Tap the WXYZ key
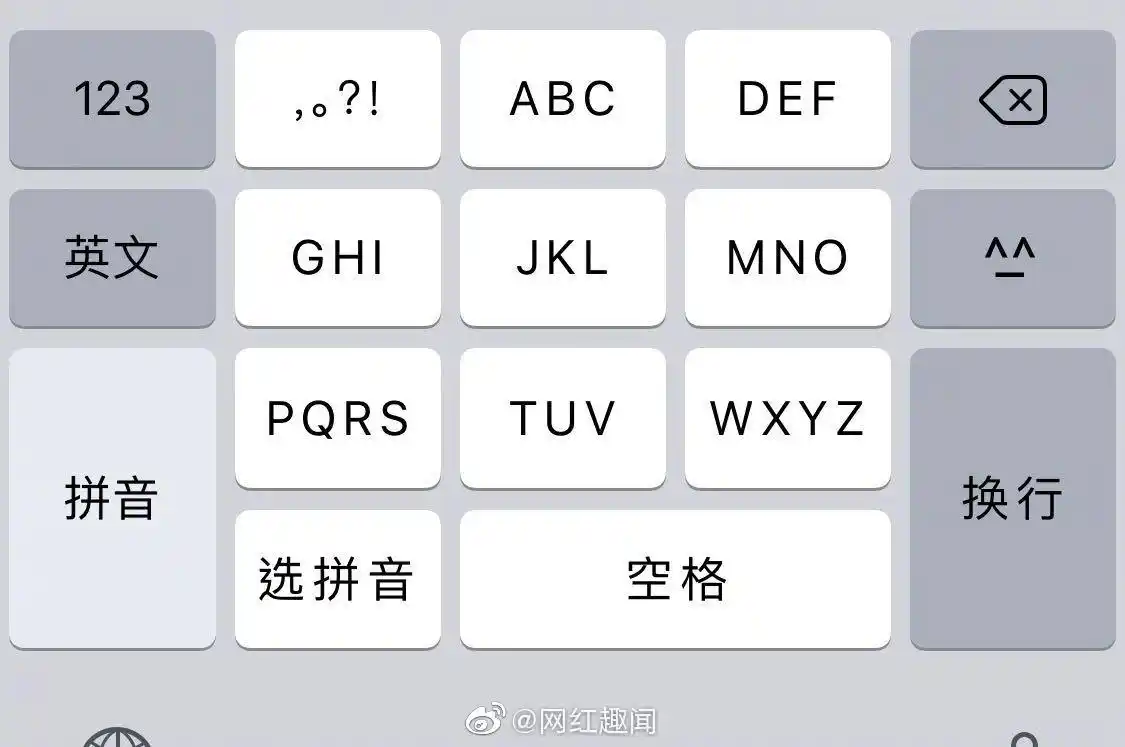The width and height of the screenshot is (1125, 747). pyautogui.click(x=788, y=418)
